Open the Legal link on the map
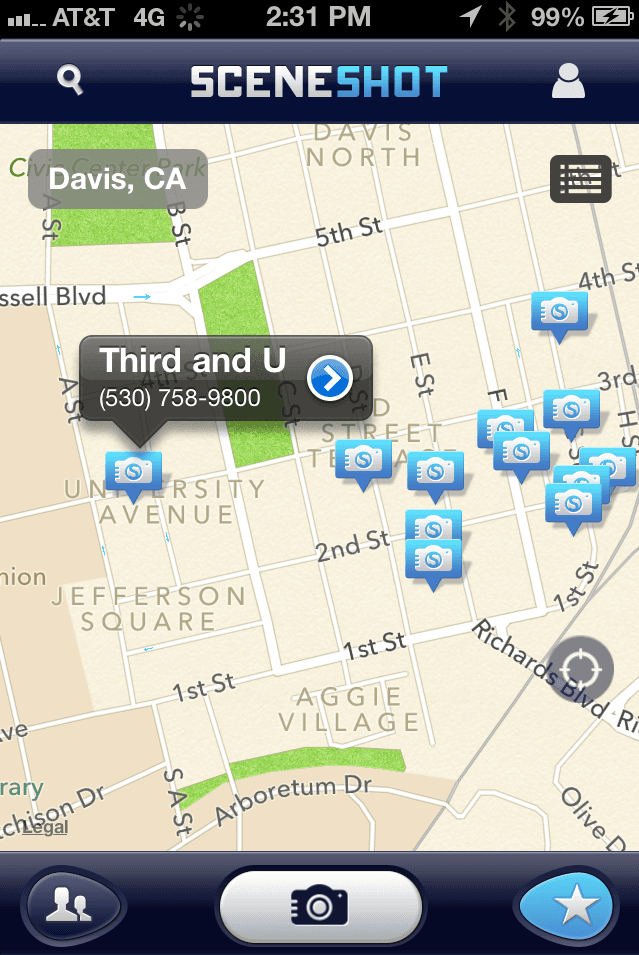 (45, 827)
